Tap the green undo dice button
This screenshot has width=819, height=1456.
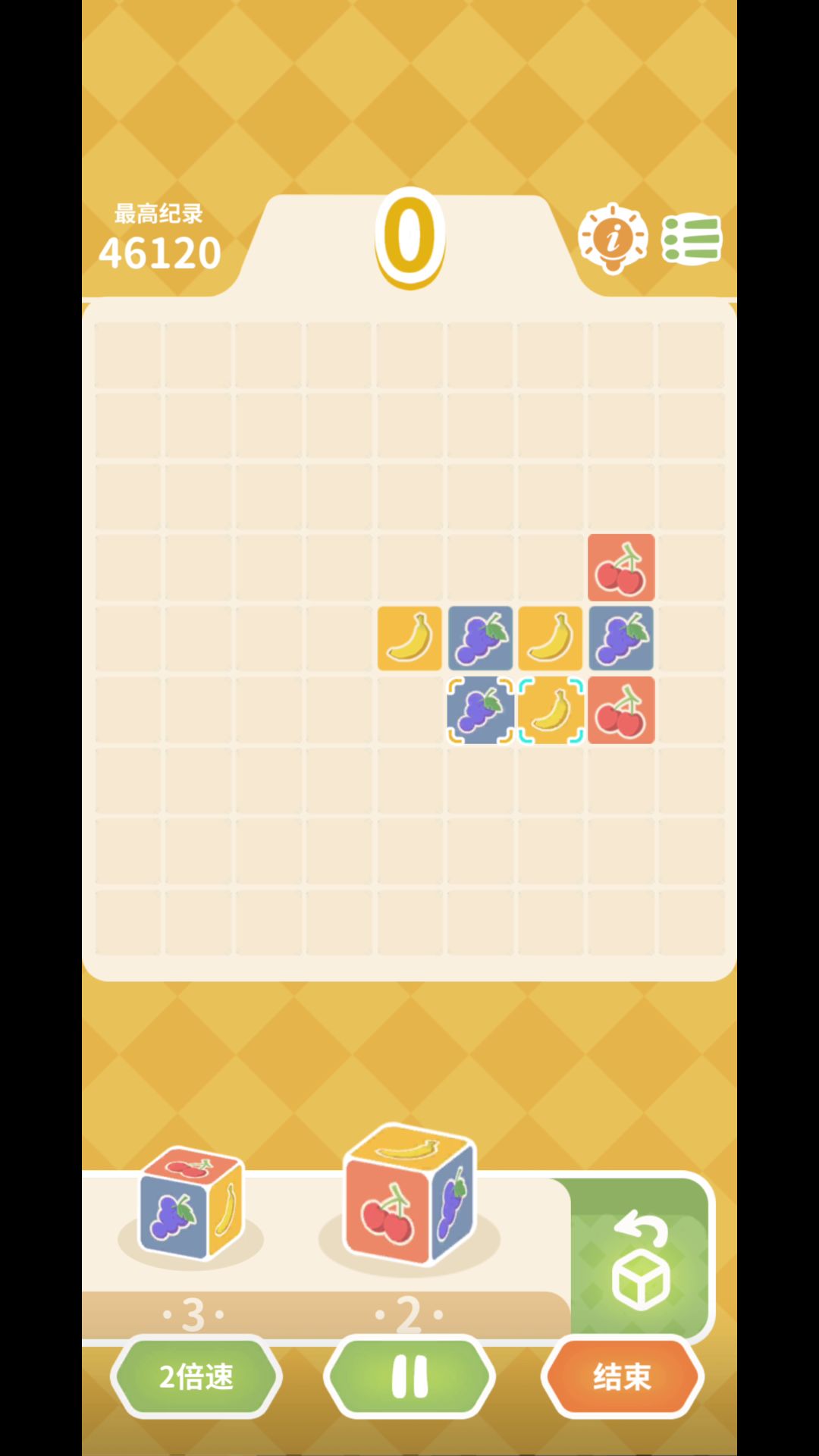(x=641, y=1260)
